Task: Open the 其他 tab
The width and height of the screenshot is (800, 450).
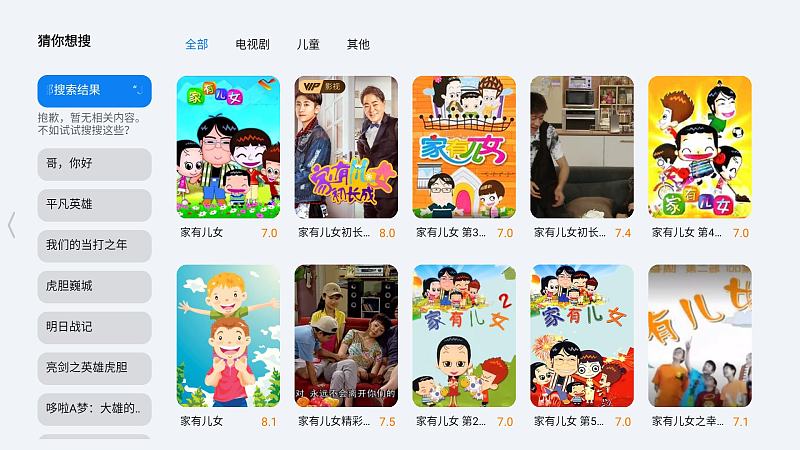Action: pyautogui.click(x=358, y=44)
